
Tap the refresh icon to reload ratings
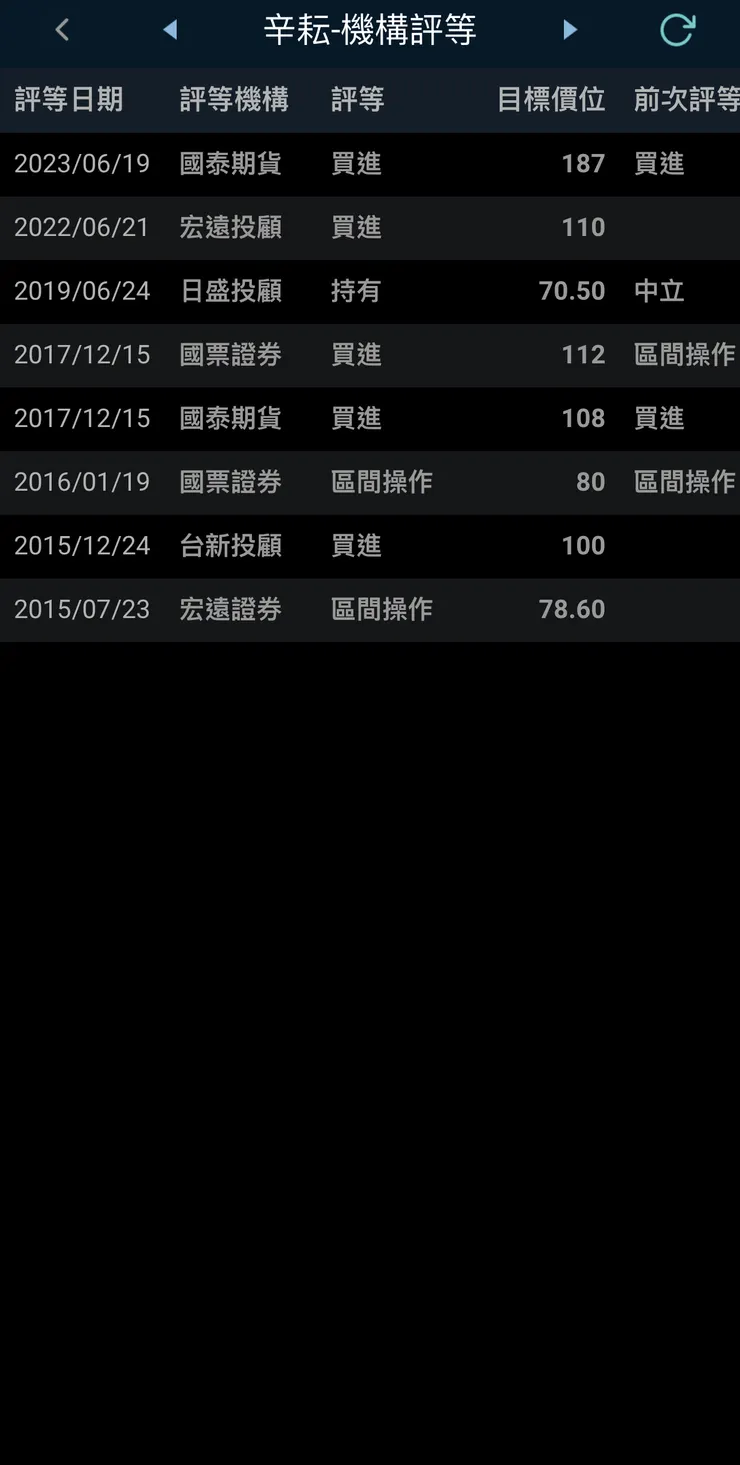(x=678, y=29)
